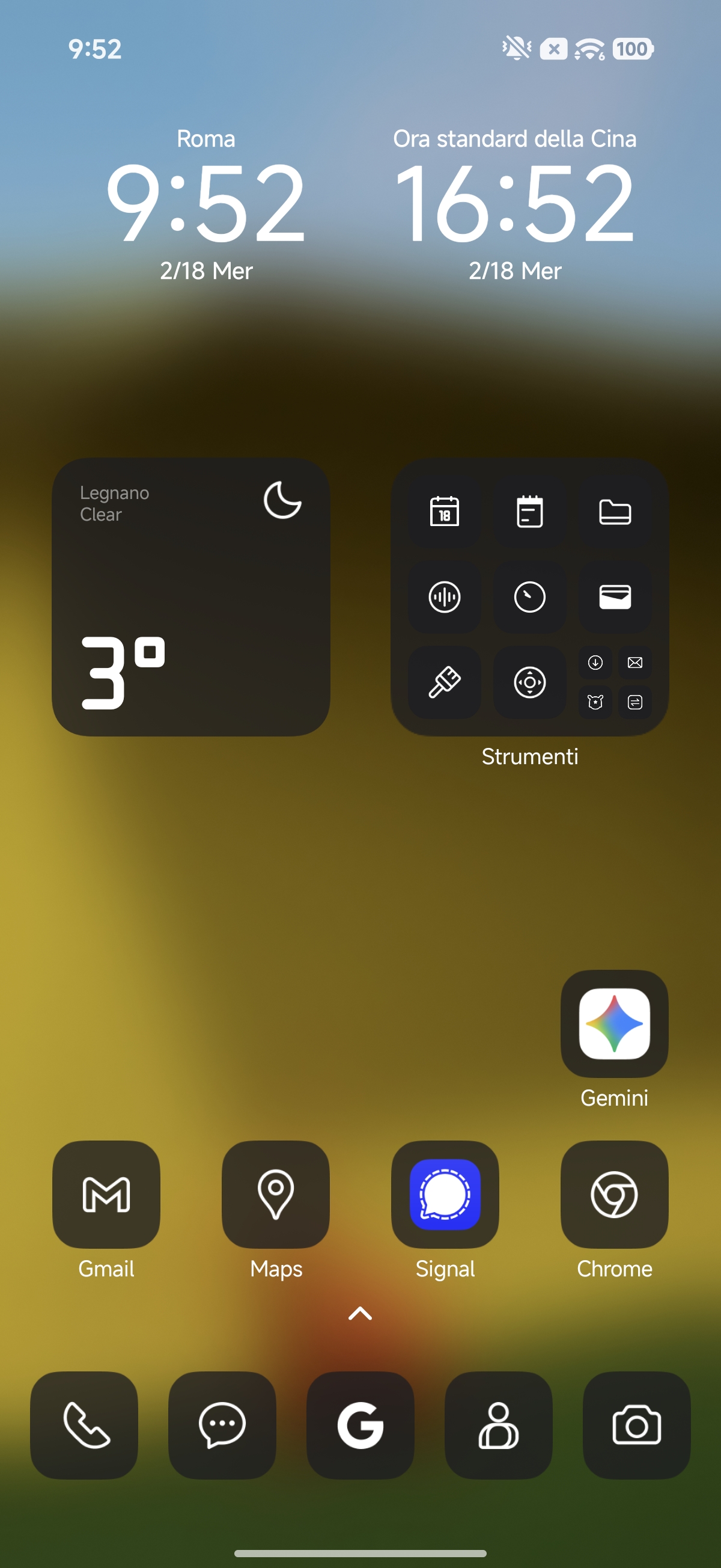Screen dimensions: 721x1568
Task: Expand the app drawer arrow
Action: coord(360,1314)
